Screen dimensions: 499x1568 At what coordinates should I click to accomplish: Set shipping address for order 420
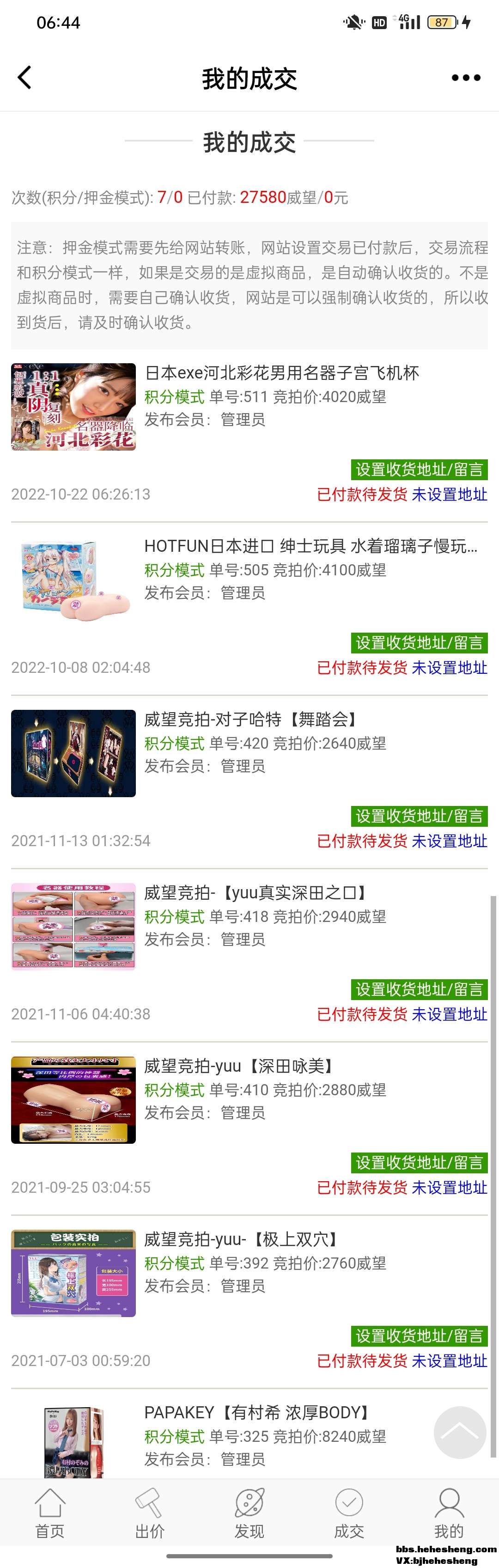(419, 816)
